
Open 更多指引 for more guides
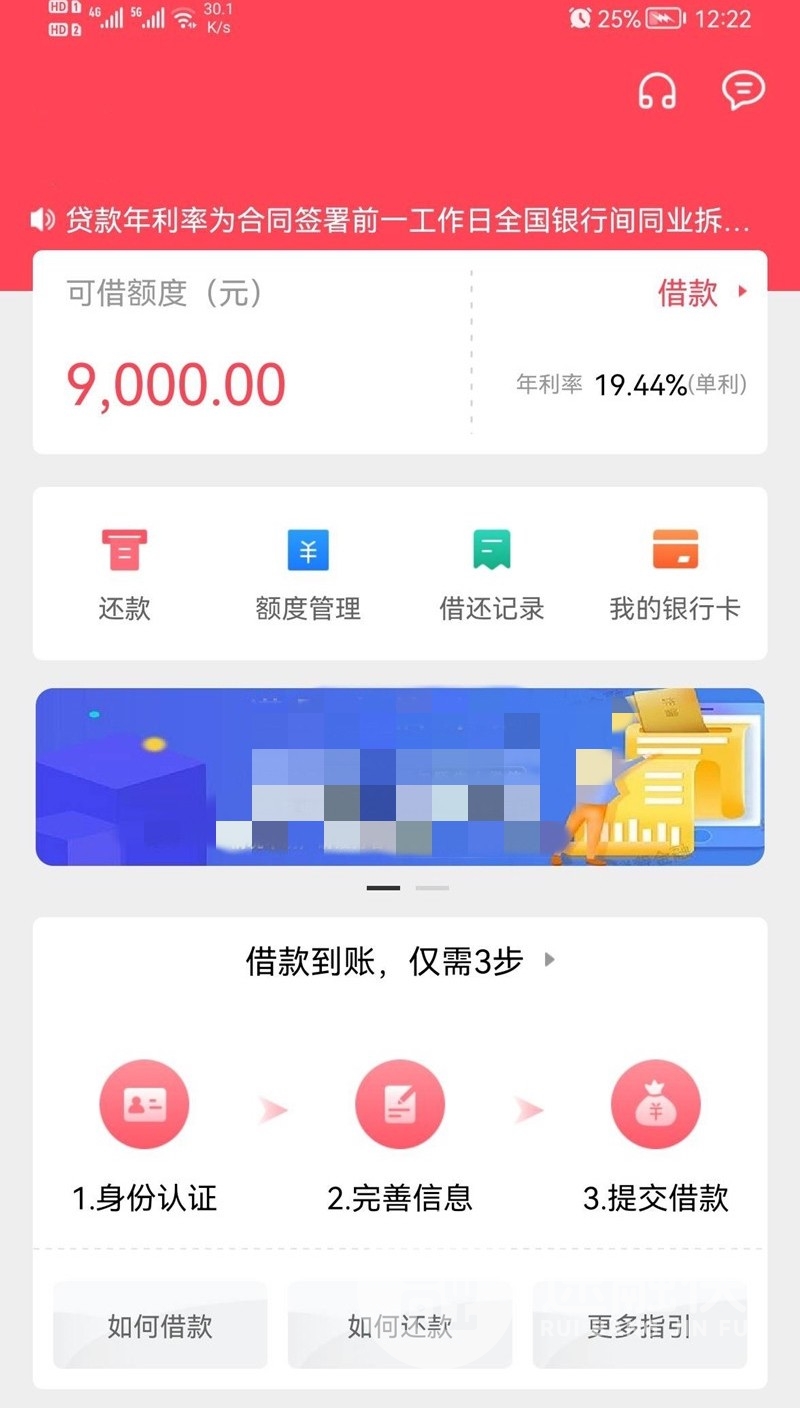coord(640,1326)
